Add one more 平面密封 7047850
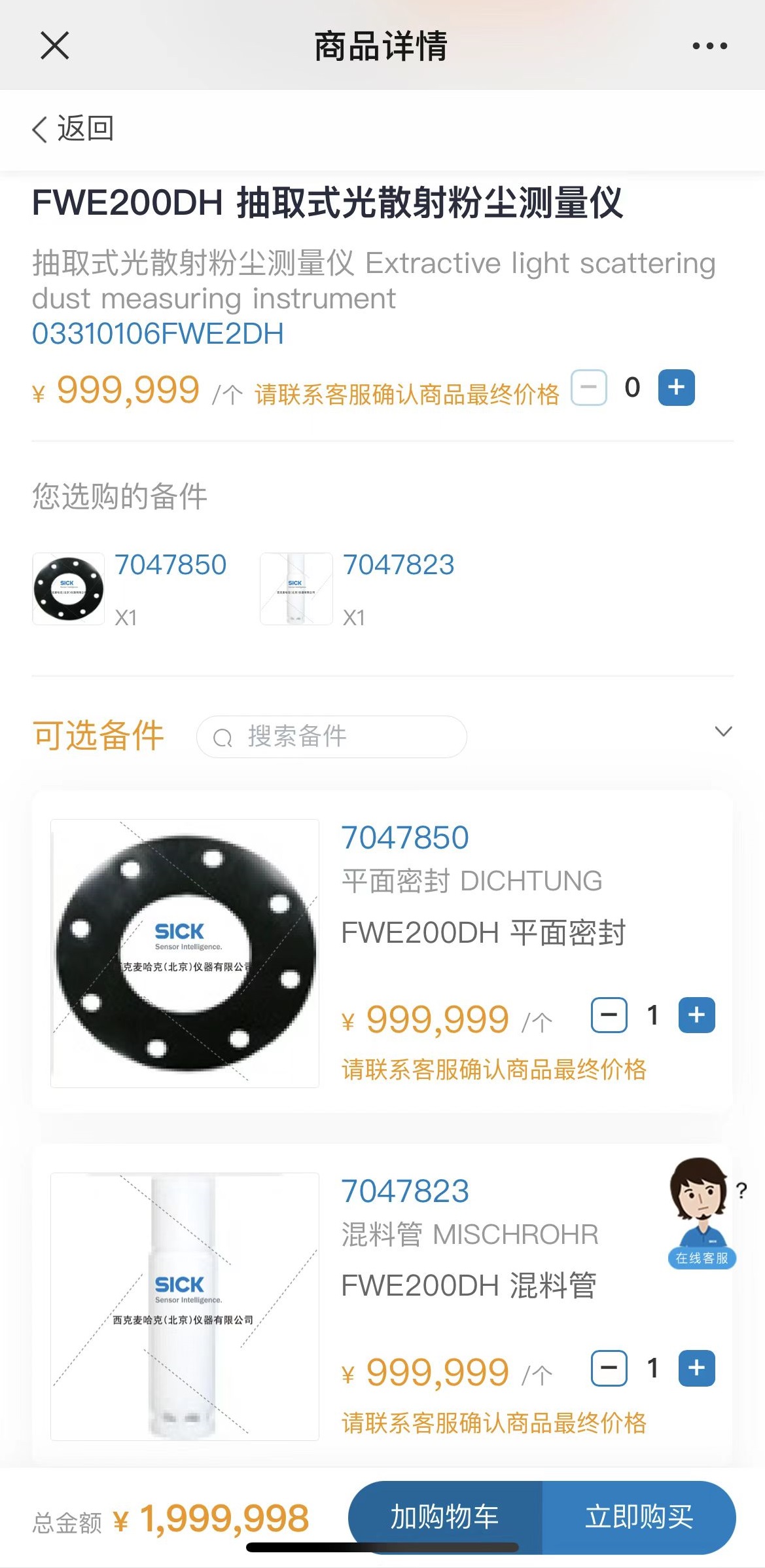Image resolution: width=765 pixels, height=1568 pixels. [696, 1015]
